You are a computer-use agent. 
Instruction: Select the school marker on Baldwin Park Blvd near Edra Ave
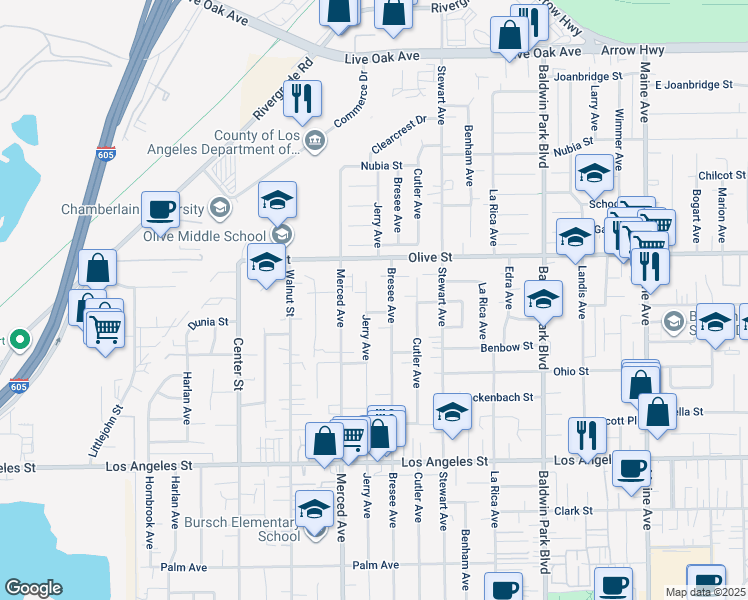543,299
